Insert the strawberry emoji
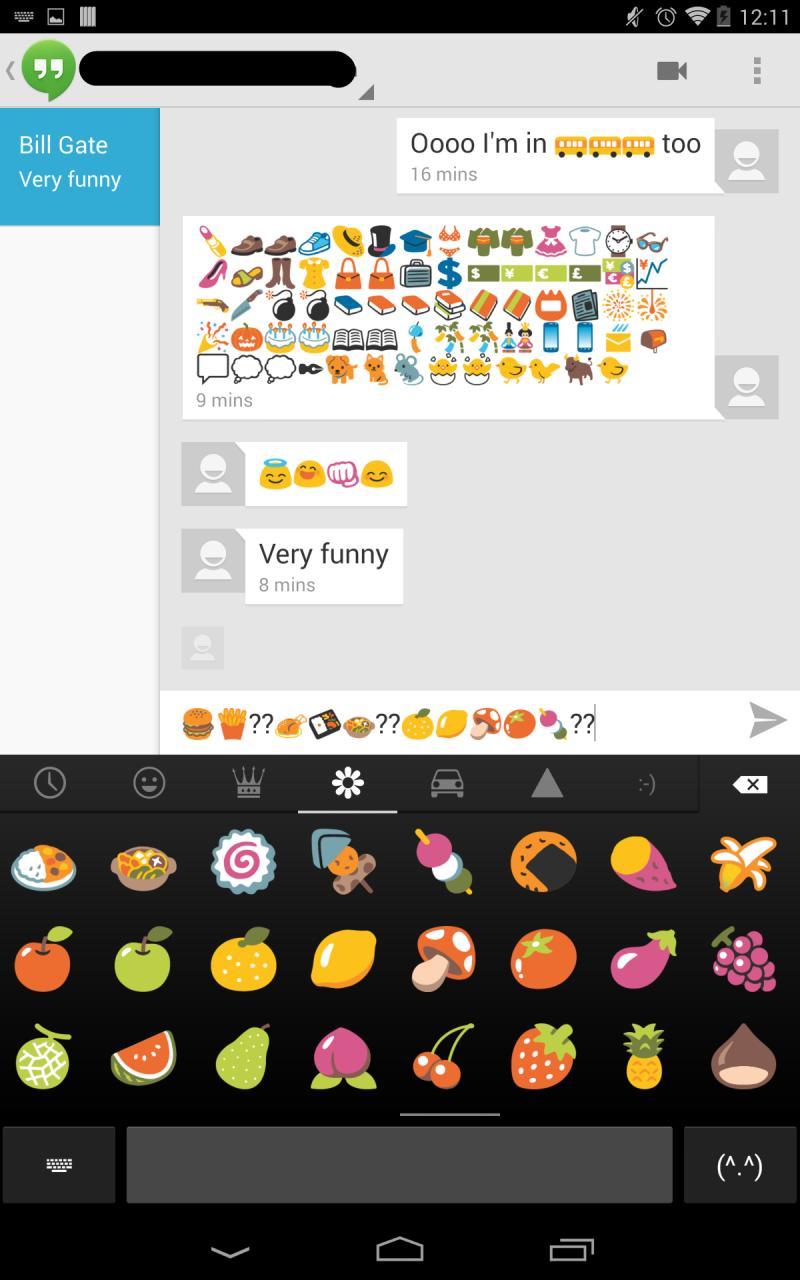 click(x=543, y=1058)
